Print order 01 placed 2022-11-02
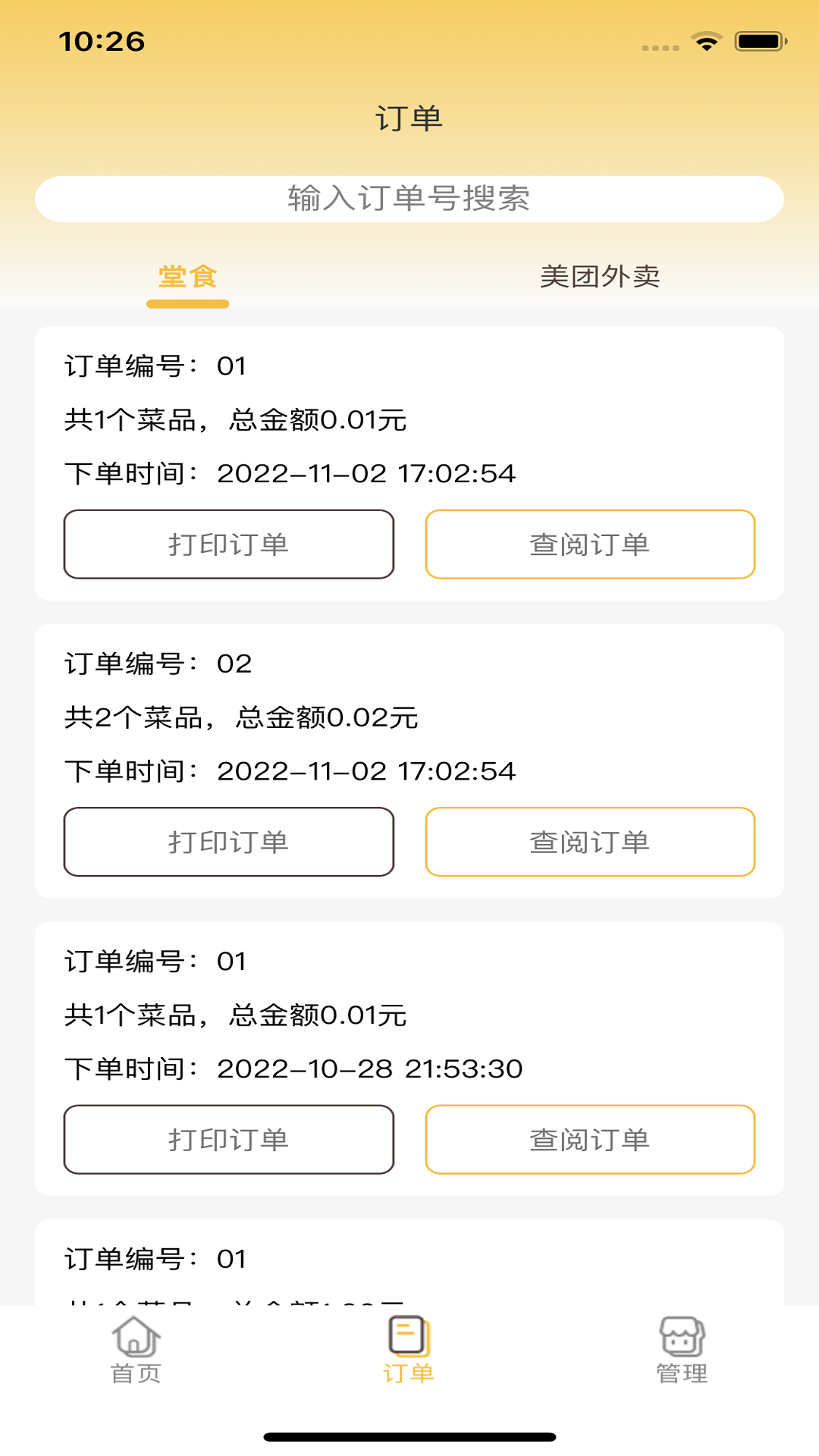Screen dimensions: 819x1456 229,544
